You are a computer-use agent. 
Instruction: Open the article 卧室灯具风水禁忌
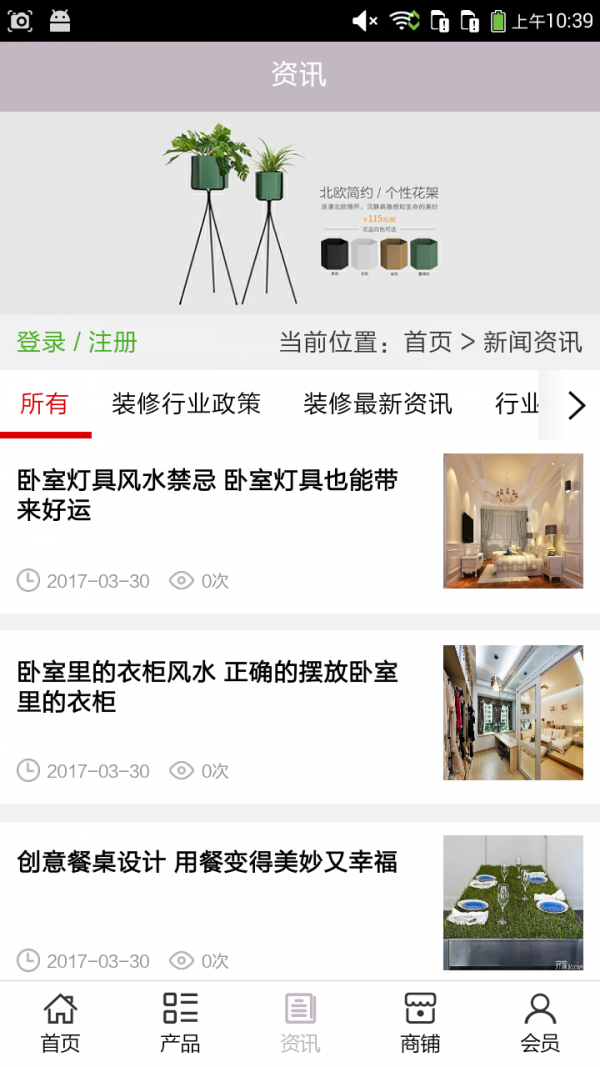(208, 495)
